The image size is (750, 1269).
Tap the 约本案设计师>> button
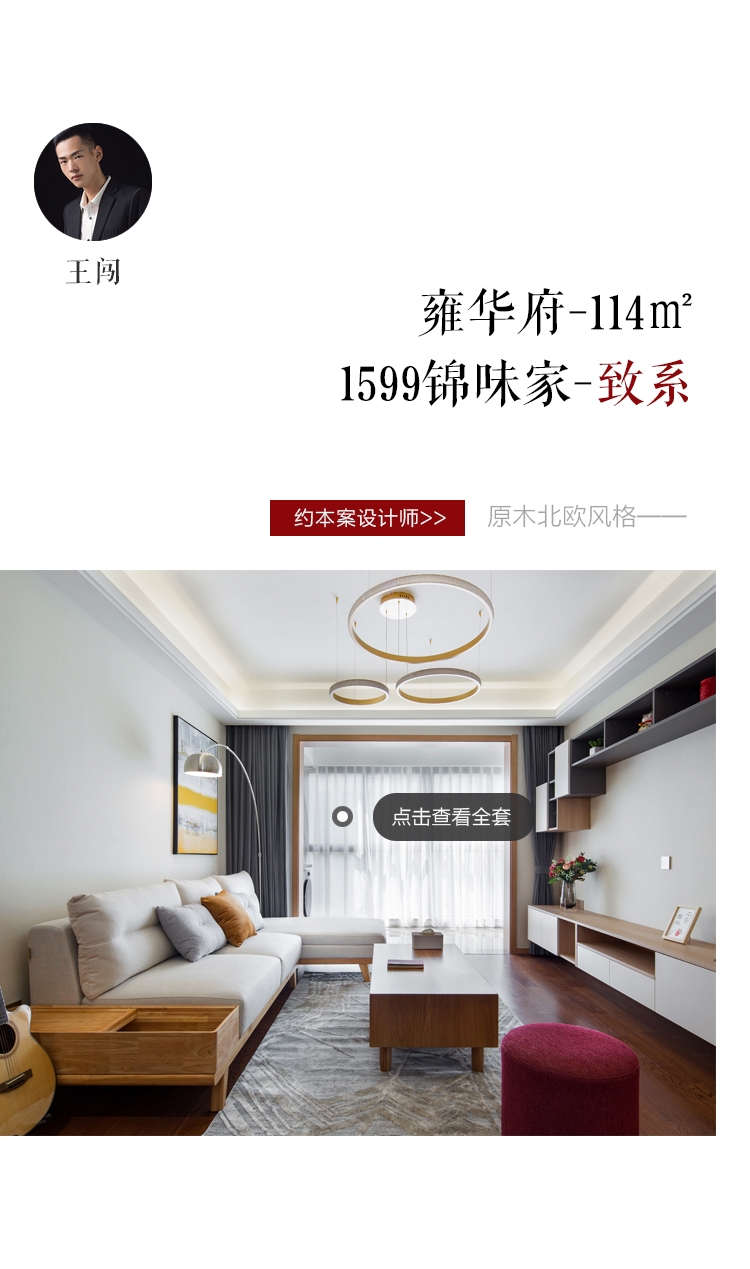pyautogui.click(x=367, y=518)
